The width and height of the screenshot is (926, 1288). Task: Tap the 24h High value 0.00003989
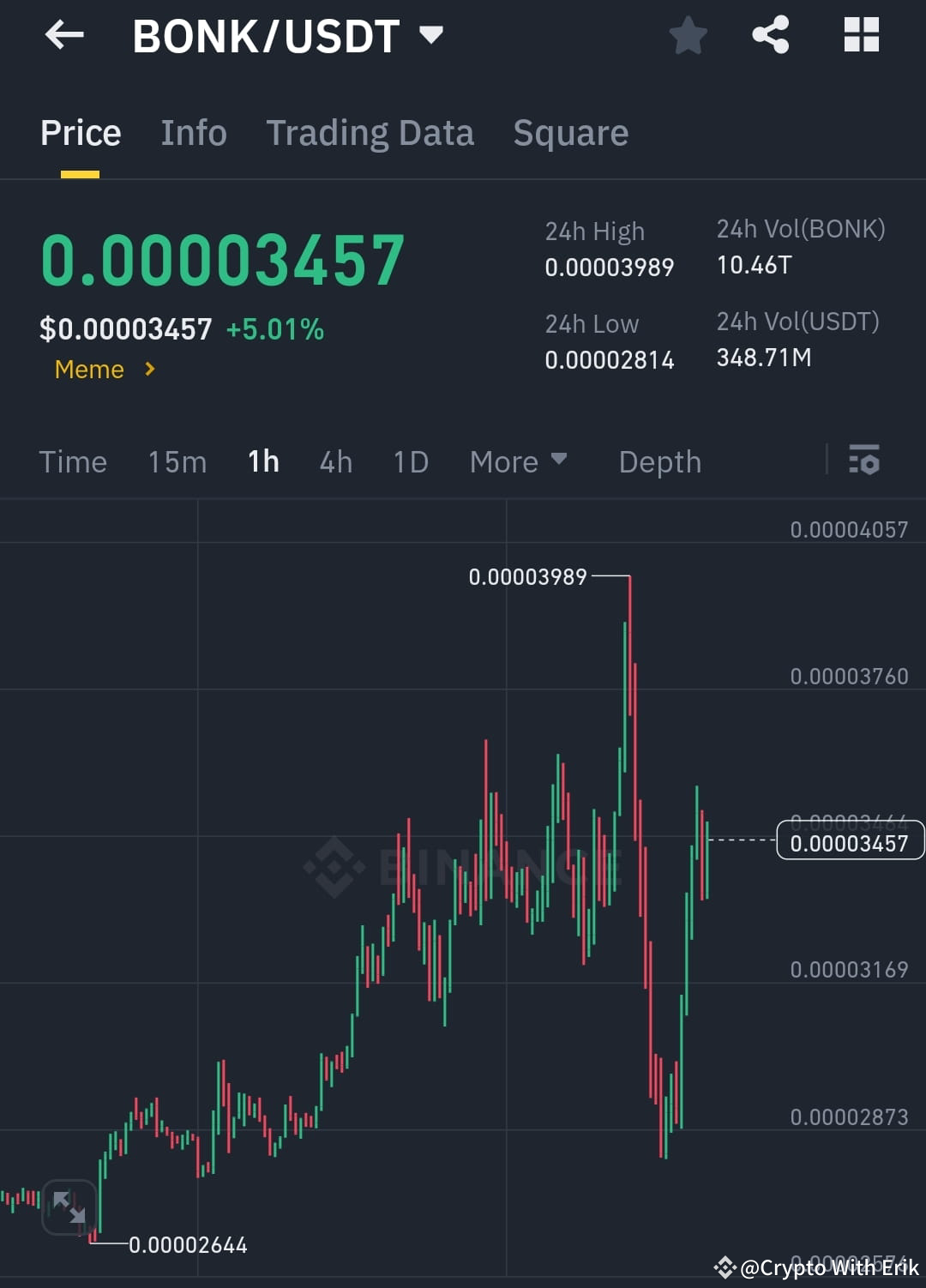point(609,267)
